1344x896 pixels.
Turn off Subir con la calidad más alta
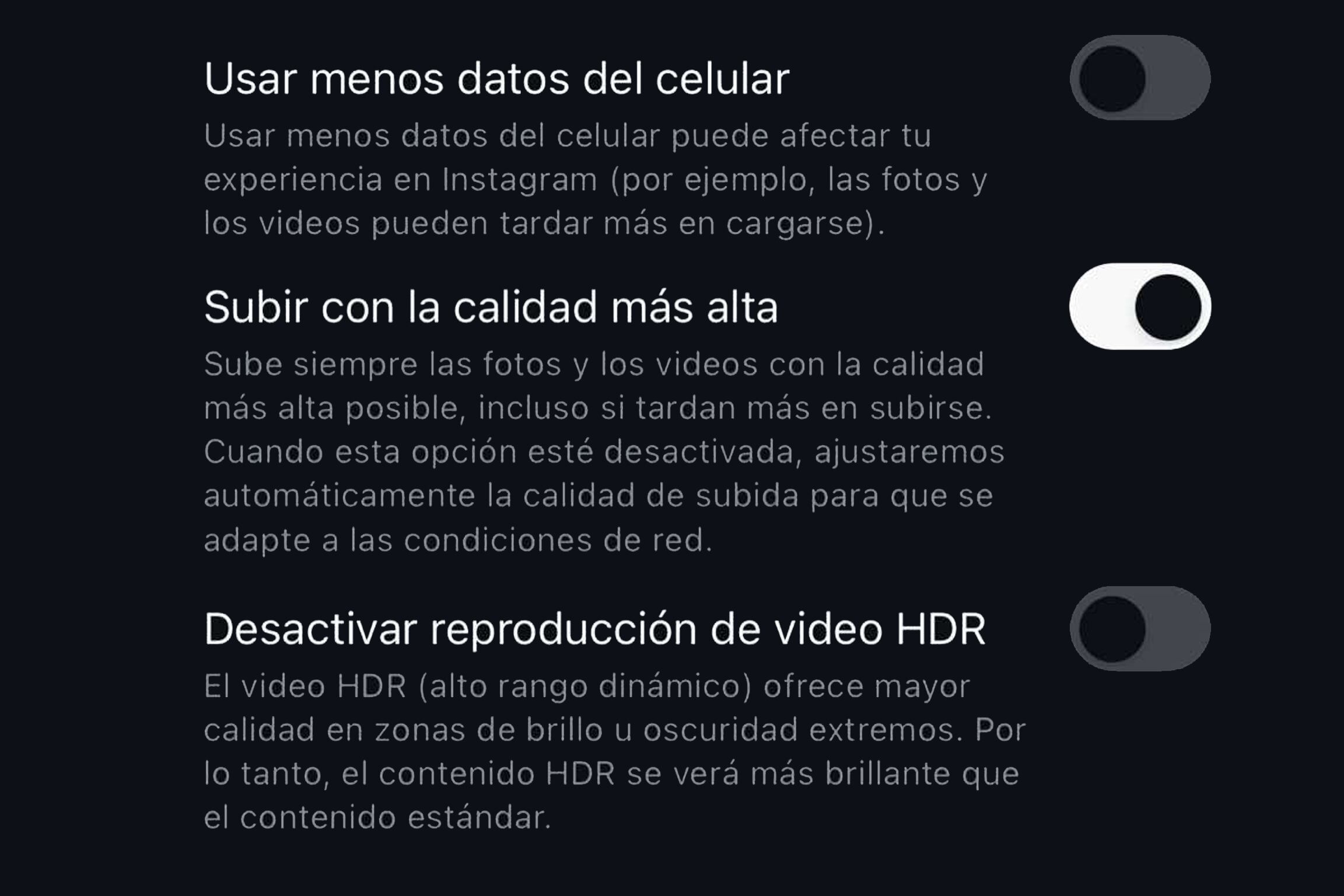pyautogui.click(x=1140, y=307)
